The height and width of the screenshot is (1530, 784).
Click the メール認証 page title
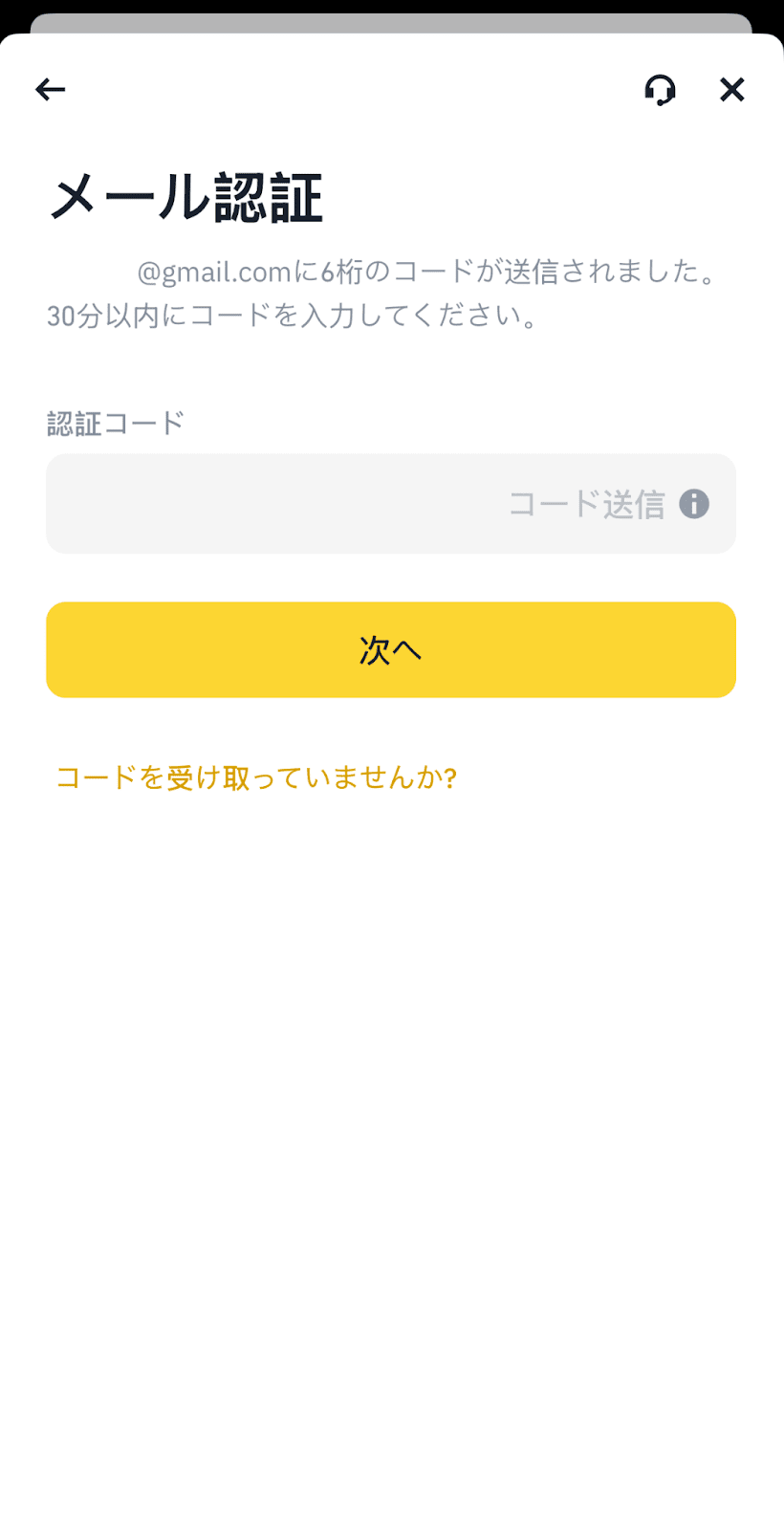[186, 194]
